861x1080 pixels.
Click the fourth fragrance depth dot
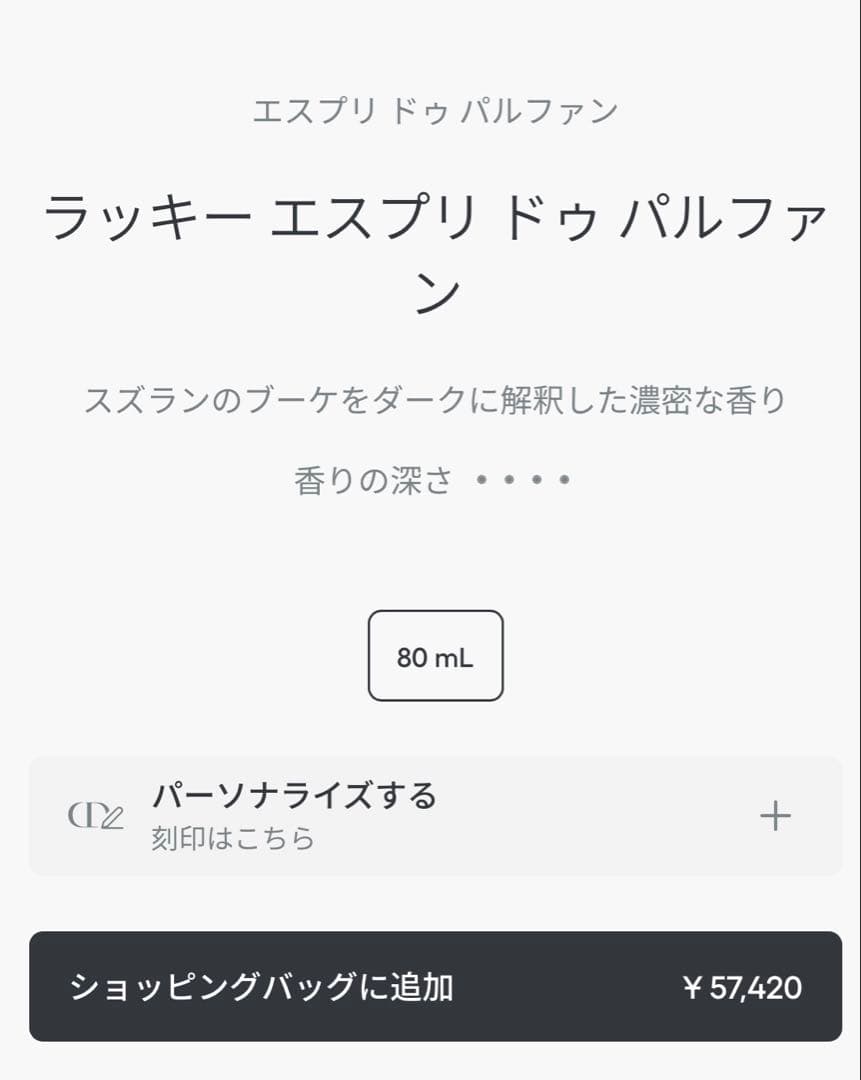(x=564, y=480)
